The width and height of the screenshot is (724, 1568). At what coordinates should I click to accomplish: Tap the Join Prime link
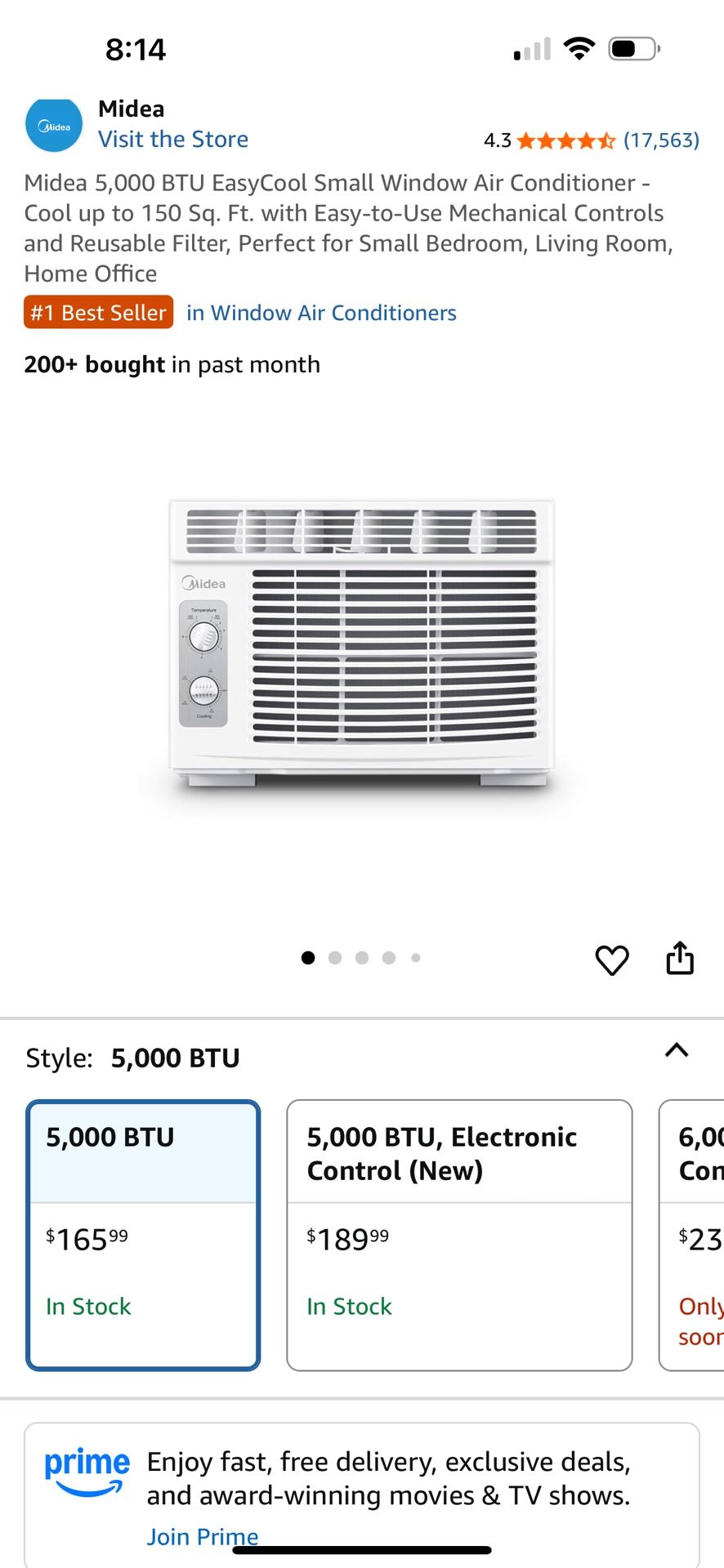[x=202, y=1536]
